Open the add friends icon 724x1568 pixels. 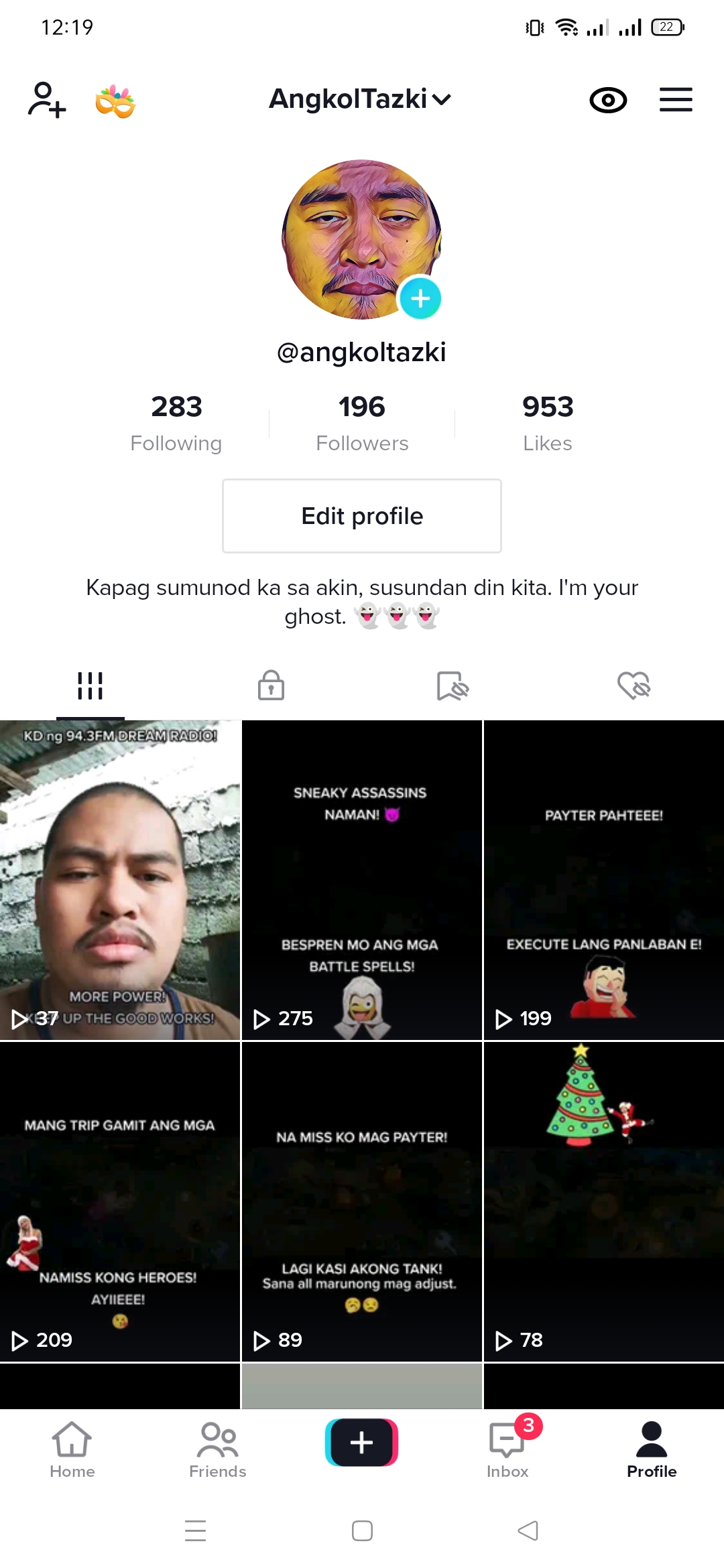[x=46, y=100]
